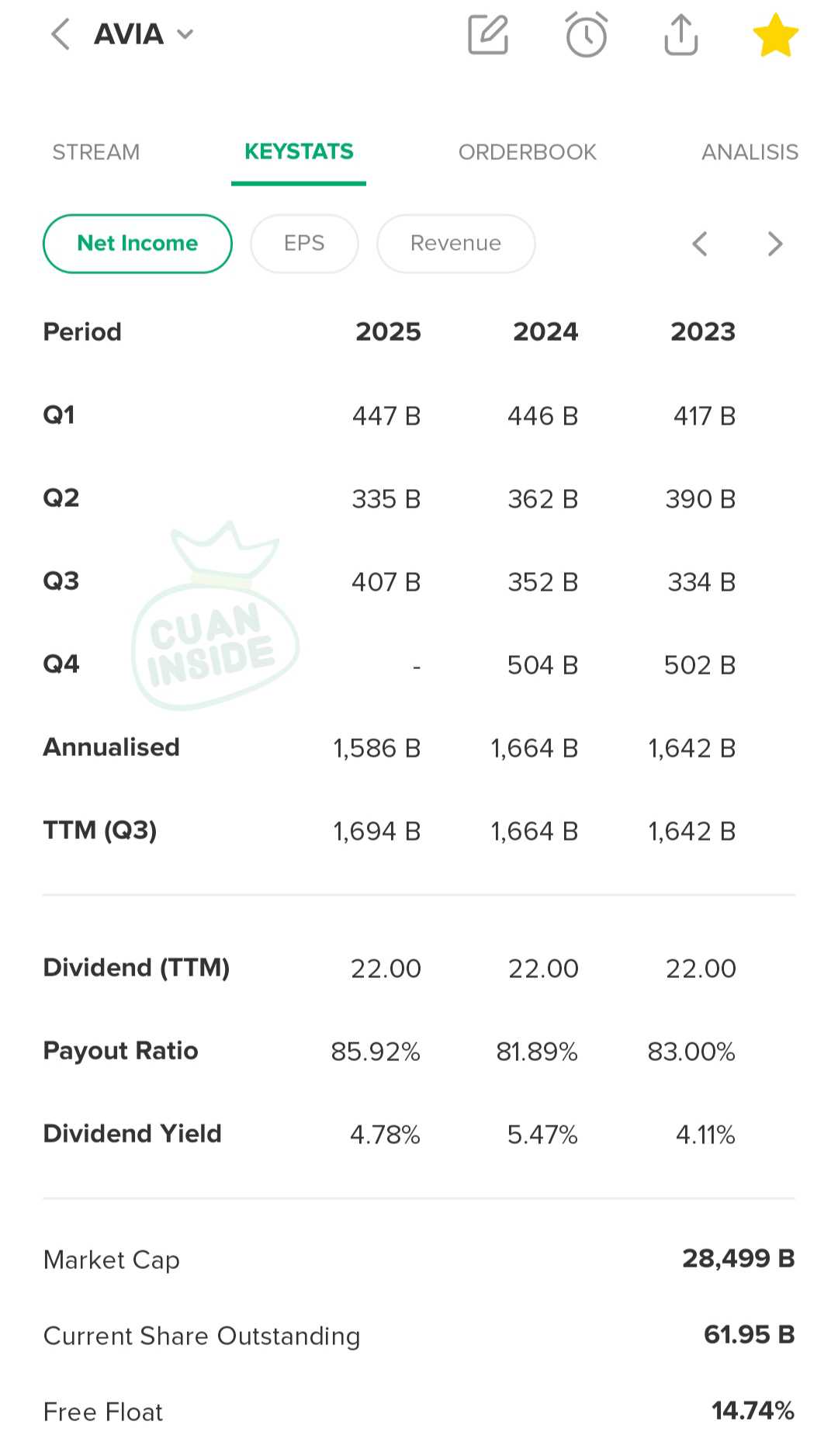Choose the Revenue chip
This screenshot has width=838, height=1456.
click(x=455, y=244)
